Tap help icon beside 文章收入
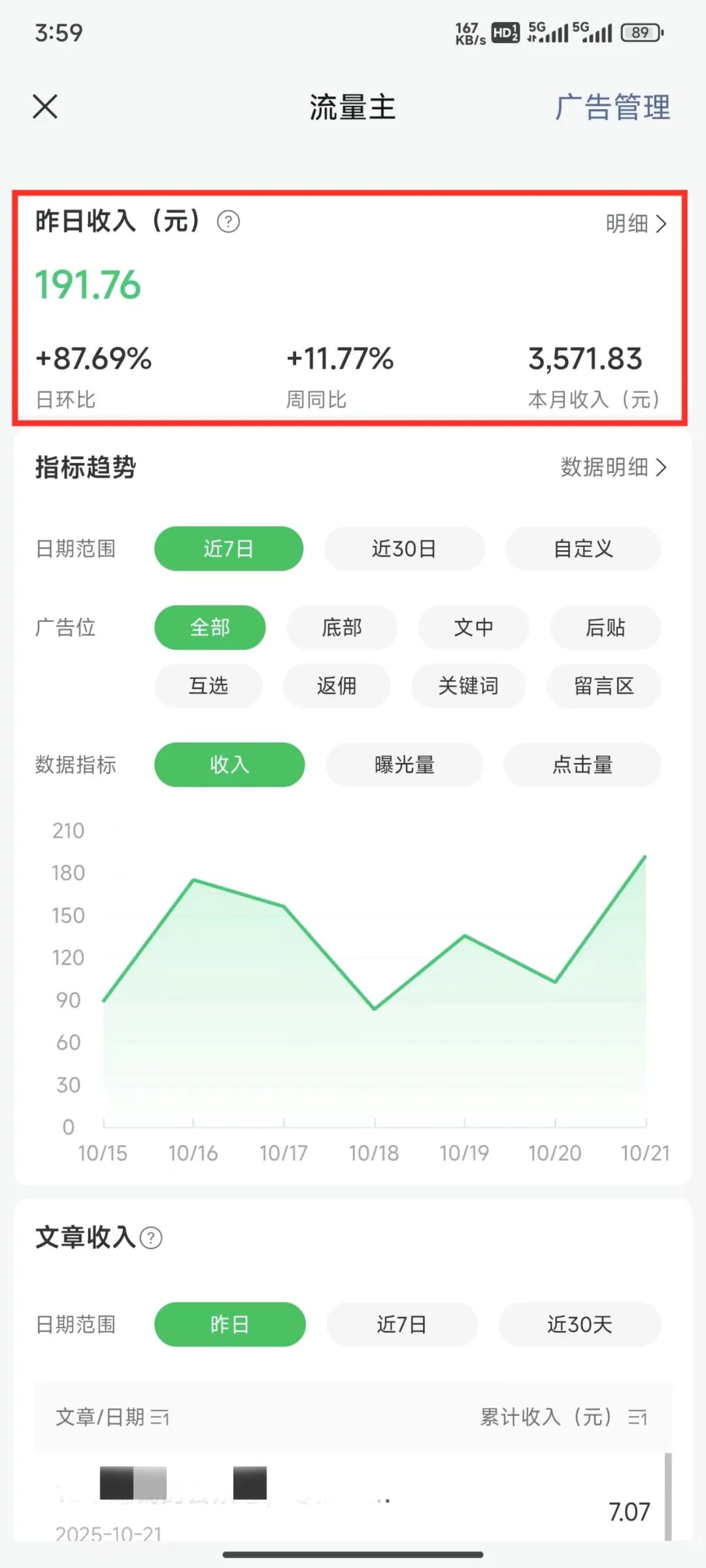This screenshot has height=1568, width=706. 152,1237
